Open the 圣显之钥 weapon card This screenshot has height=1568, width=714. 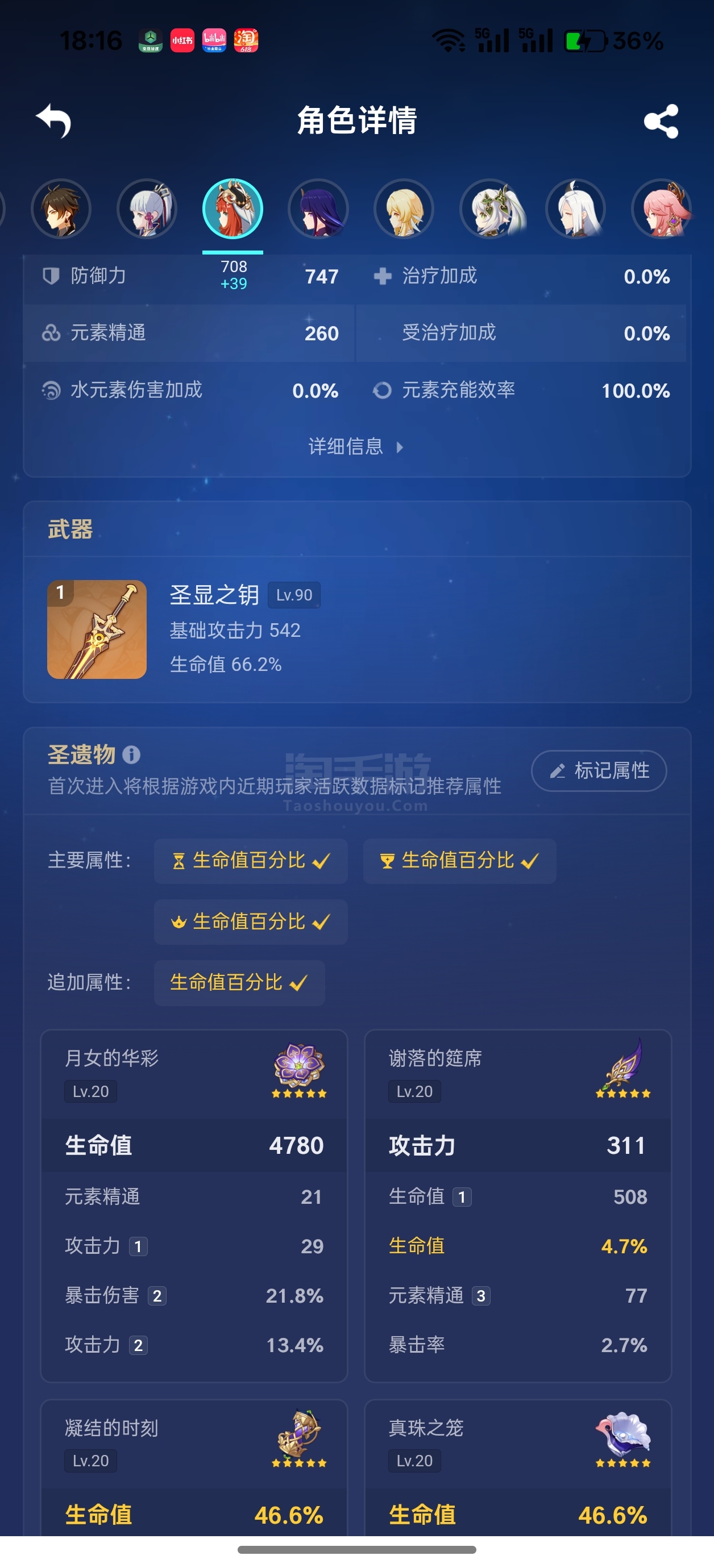coord(356,629)
